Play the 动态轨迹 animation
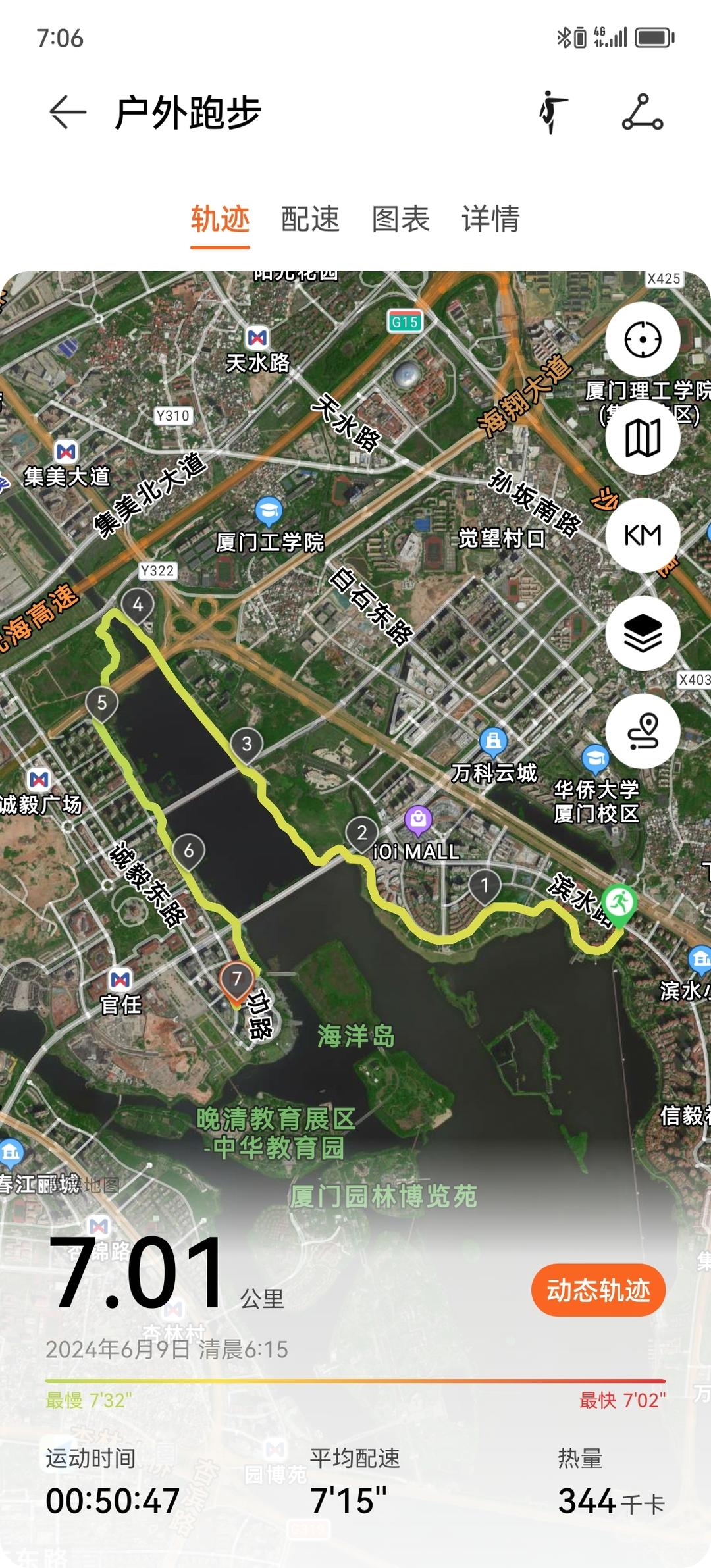 [598, 1290]
